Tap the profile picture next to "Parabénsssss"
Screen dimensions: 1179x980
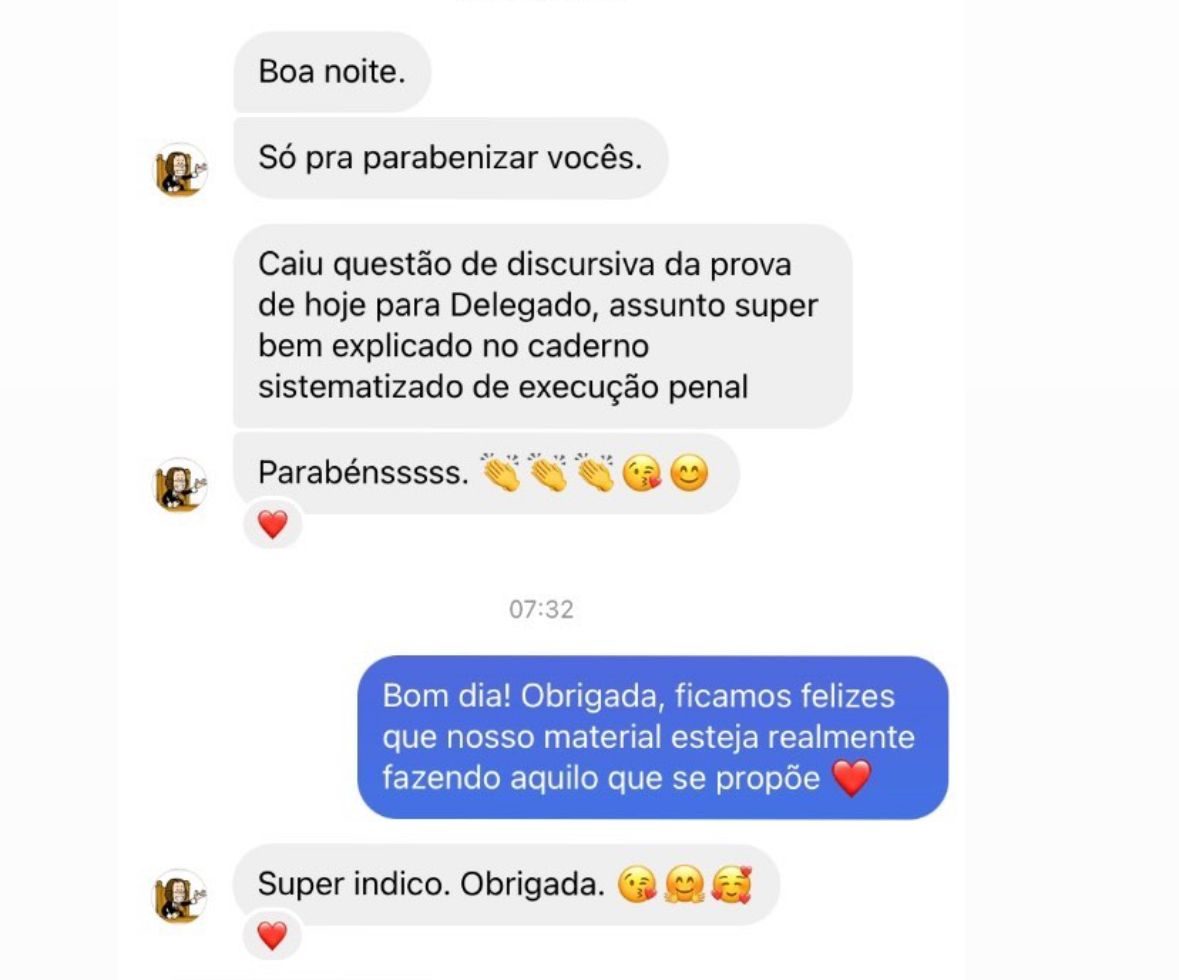tap(180, 485)
